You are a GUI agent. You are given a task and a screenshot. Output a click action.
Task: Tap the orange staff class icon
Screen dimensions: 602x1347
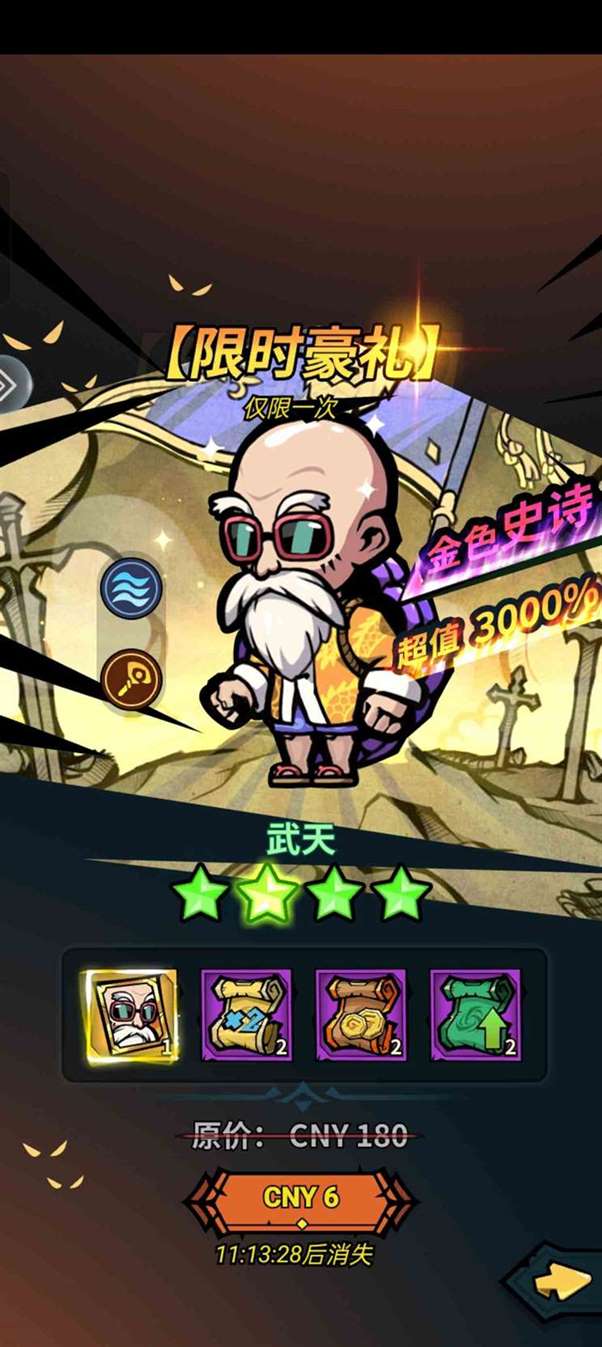[131, 680]
